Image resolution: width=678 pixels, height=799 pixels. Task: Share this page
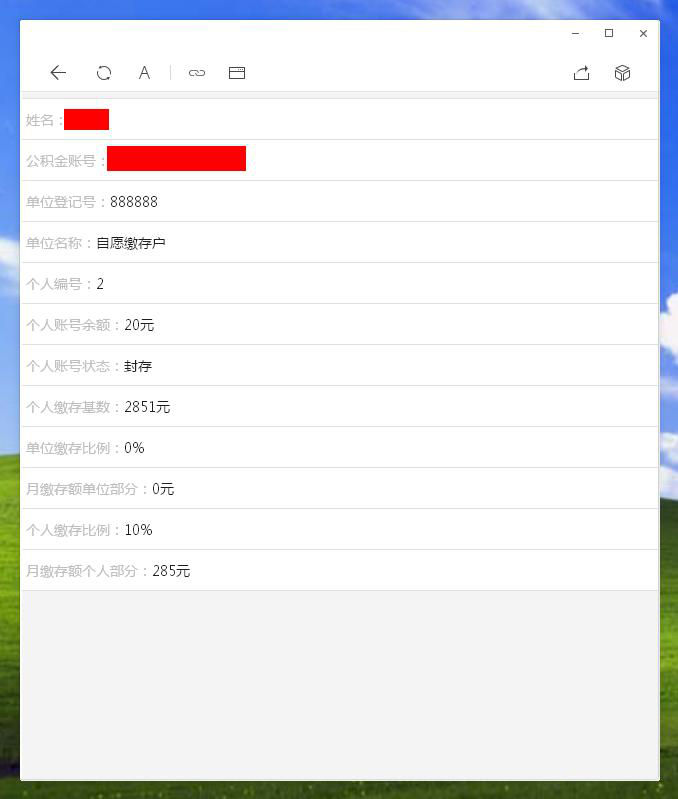(582, 73)
